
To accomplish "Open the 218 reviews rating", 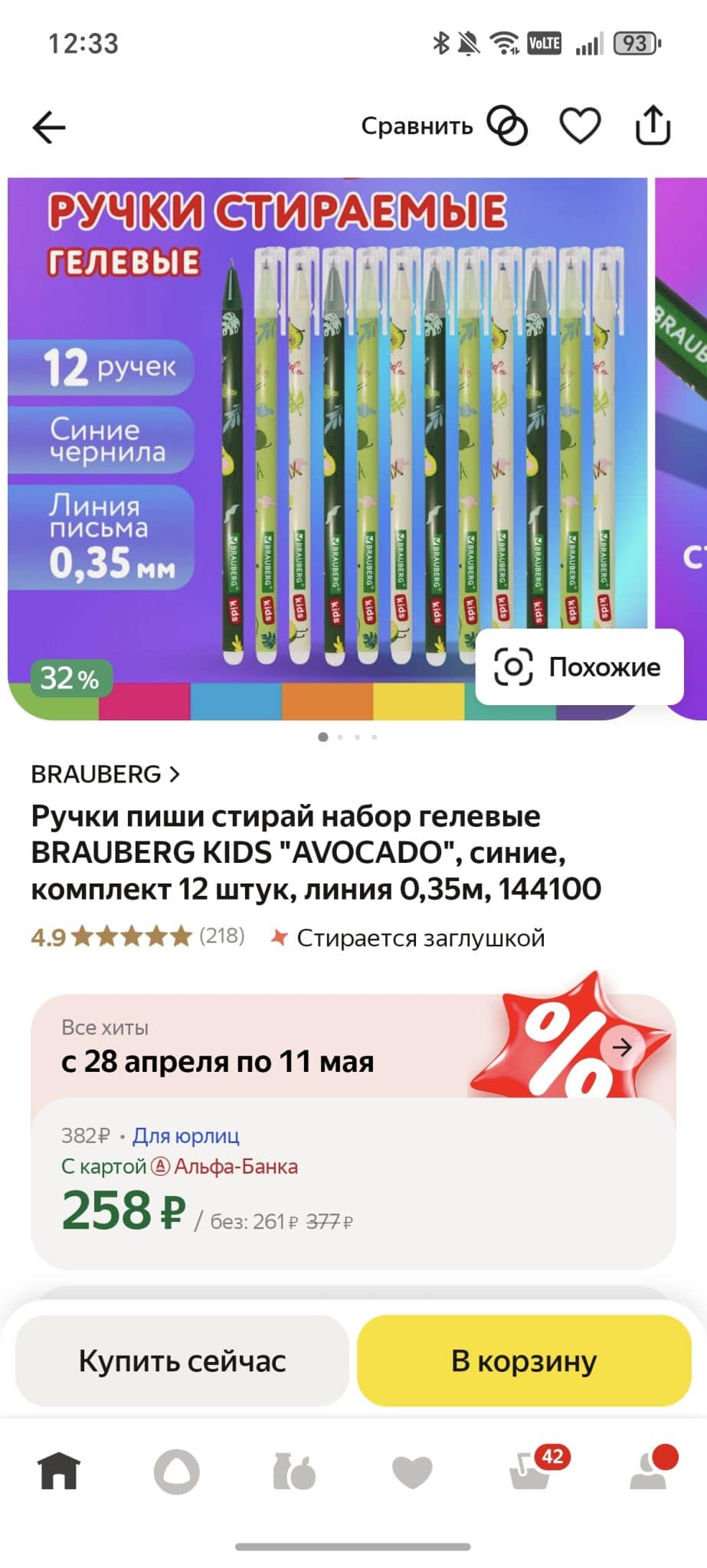I will tap(138, 936).
